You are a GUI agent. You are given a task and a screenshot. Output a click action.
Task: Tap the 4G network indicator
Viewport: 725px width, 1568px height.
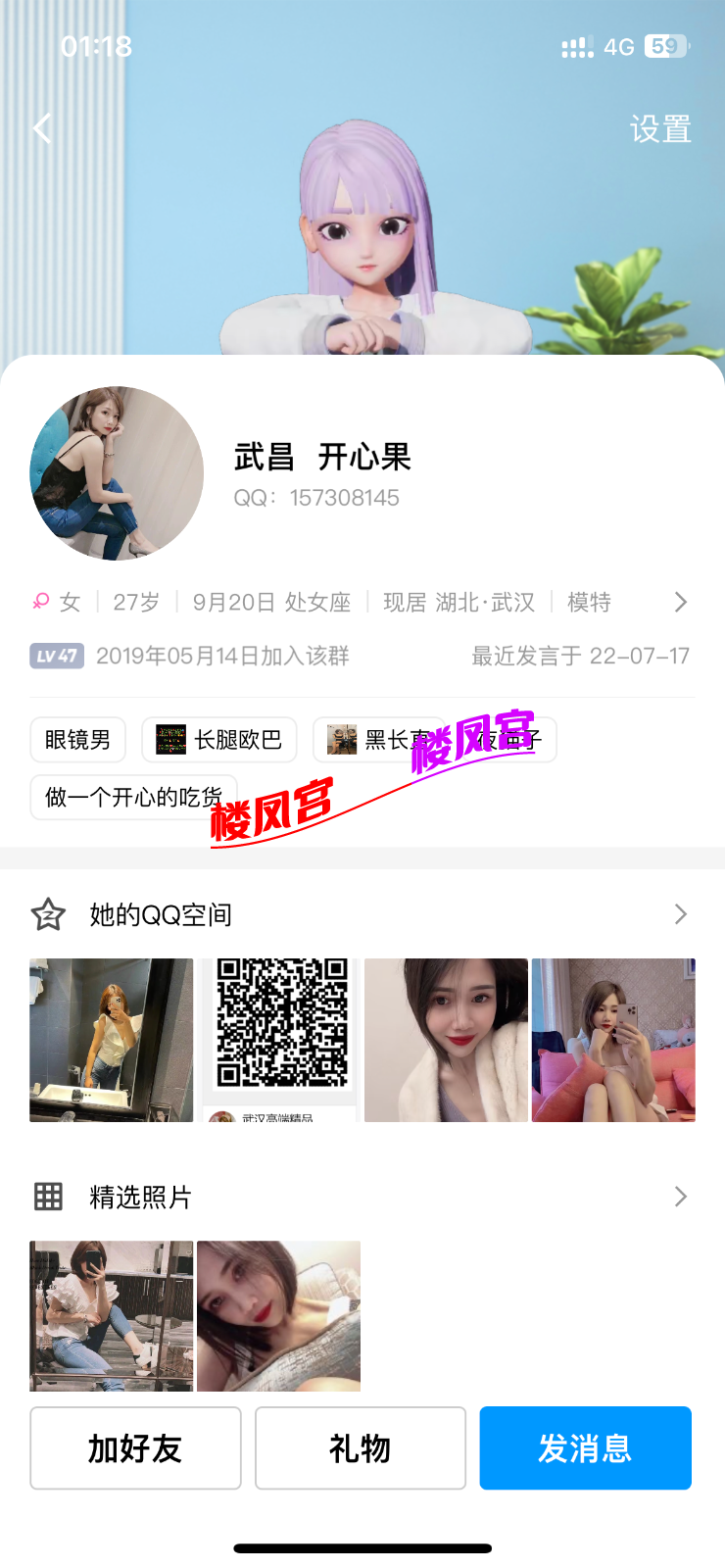(x=617, y=46)
